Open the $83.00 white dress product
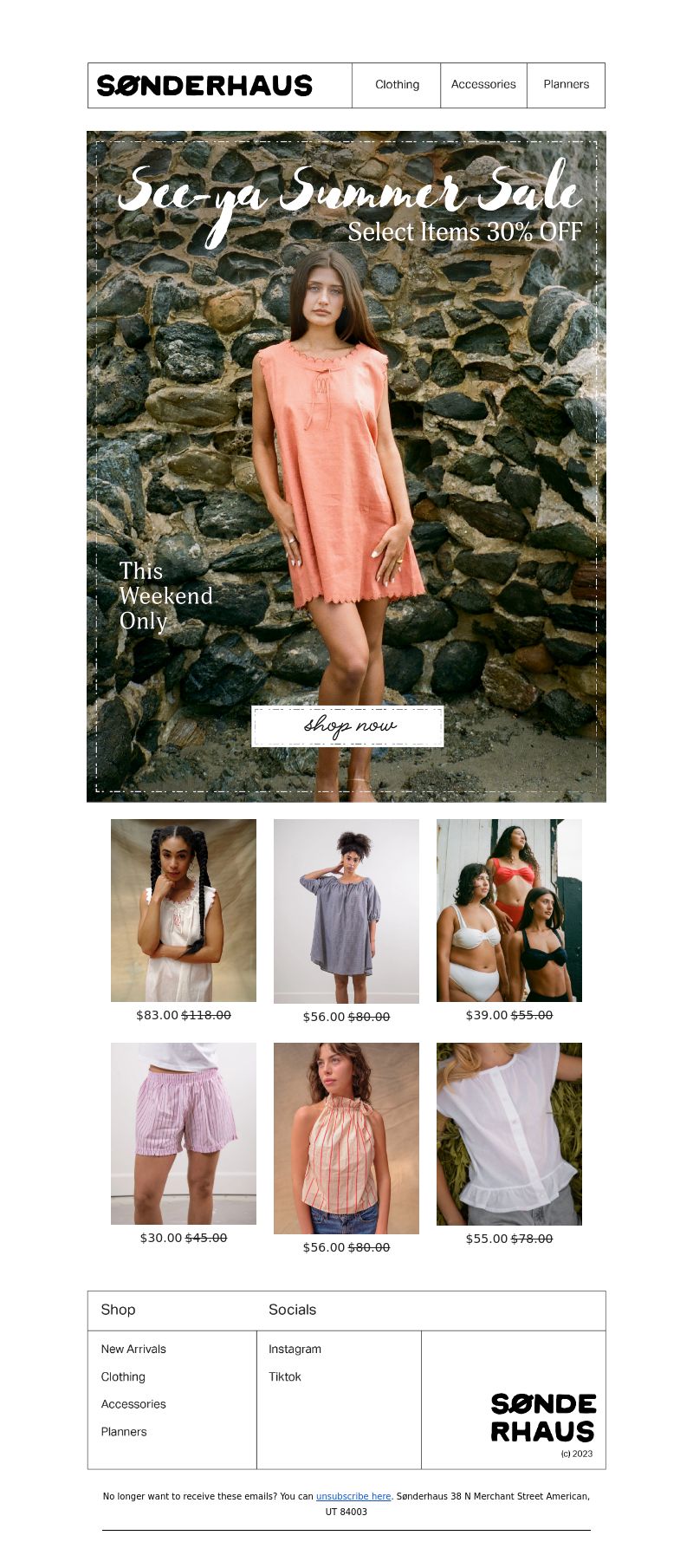This screenshot has width=693, height=1568. [184, 910]
